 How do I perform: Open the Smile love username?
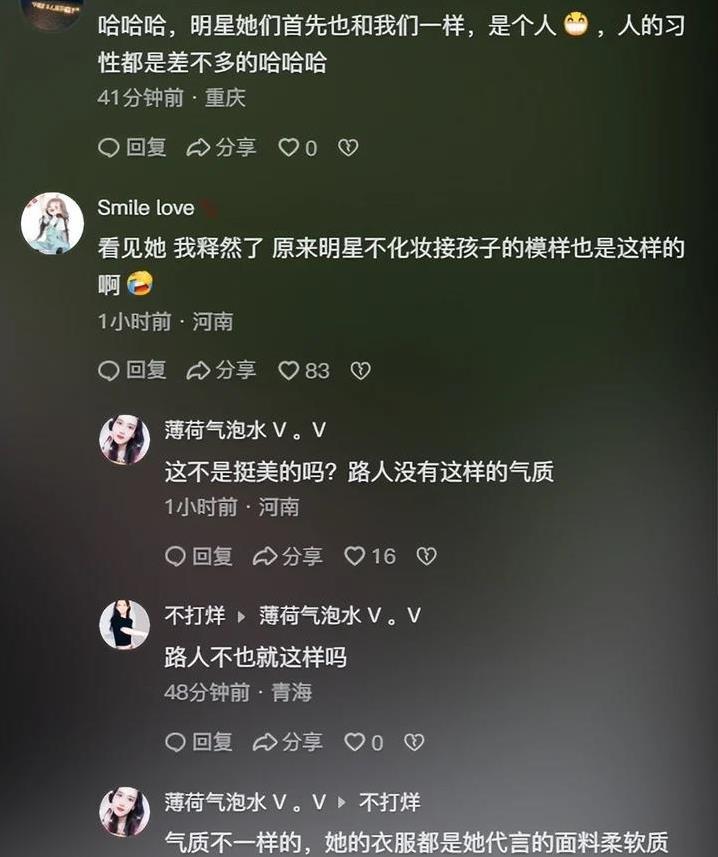coord(145,208)
